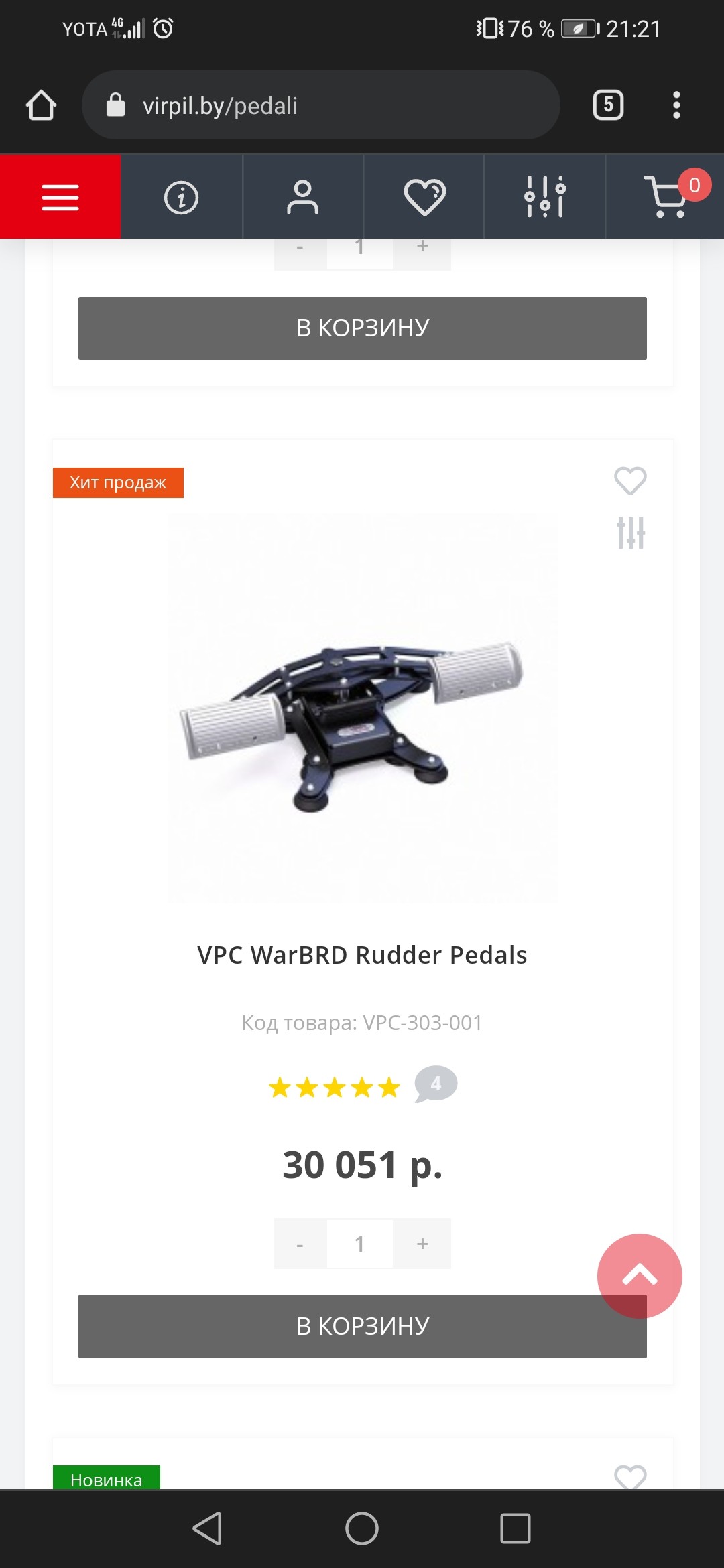Open the browser overflow menu
Screen dimensions: 724x1568
point(676,105)
